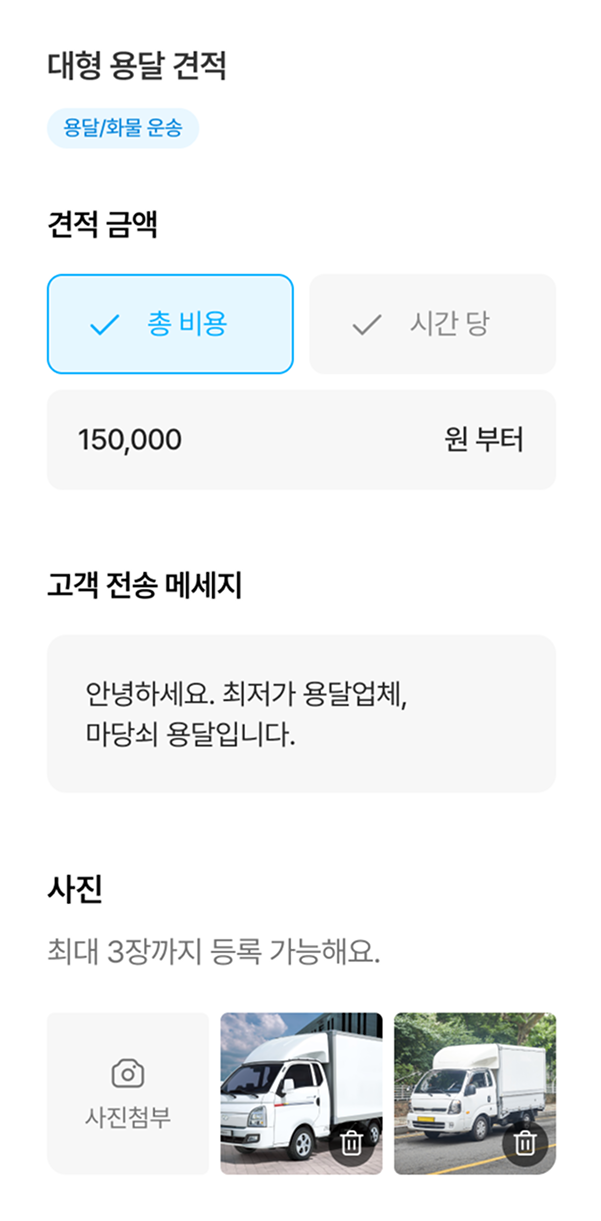Choose the 시간 당 pricing option

[x=432, y=324]
